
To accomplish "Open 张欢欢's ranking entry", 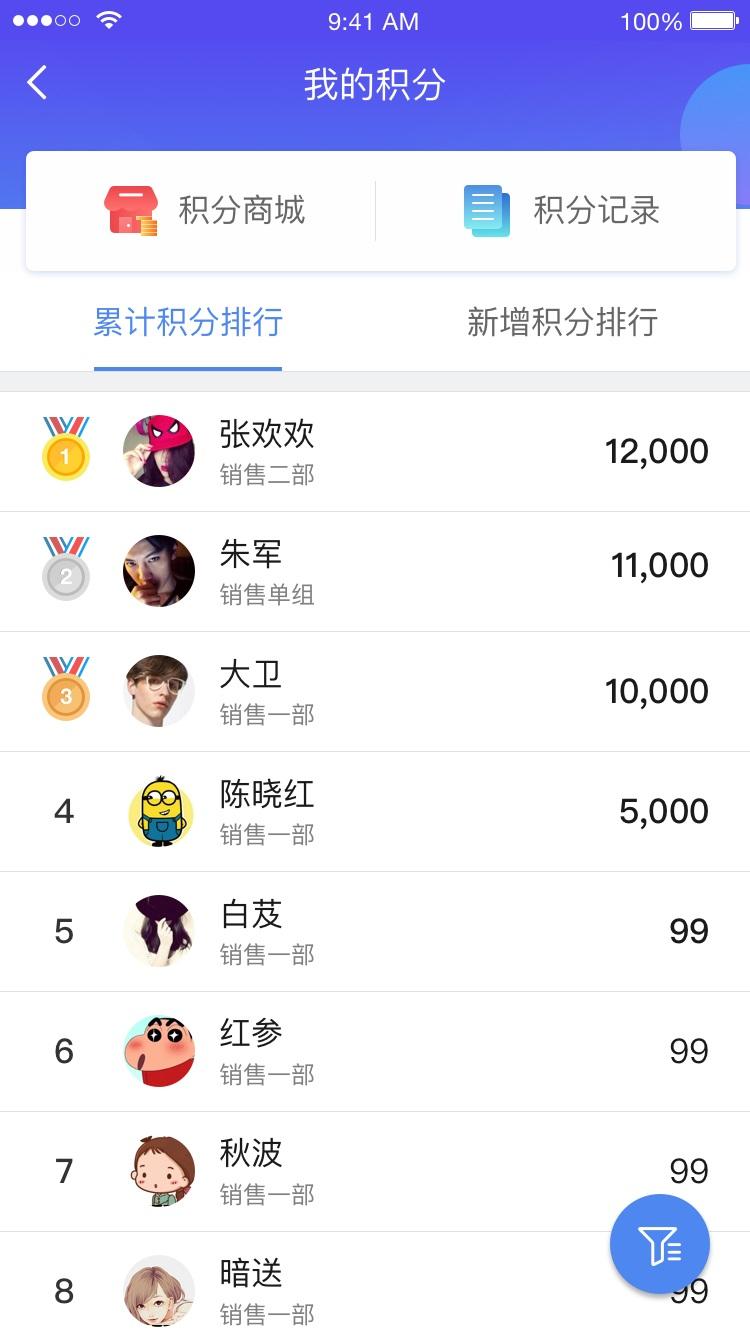I will tap(375, 451).
